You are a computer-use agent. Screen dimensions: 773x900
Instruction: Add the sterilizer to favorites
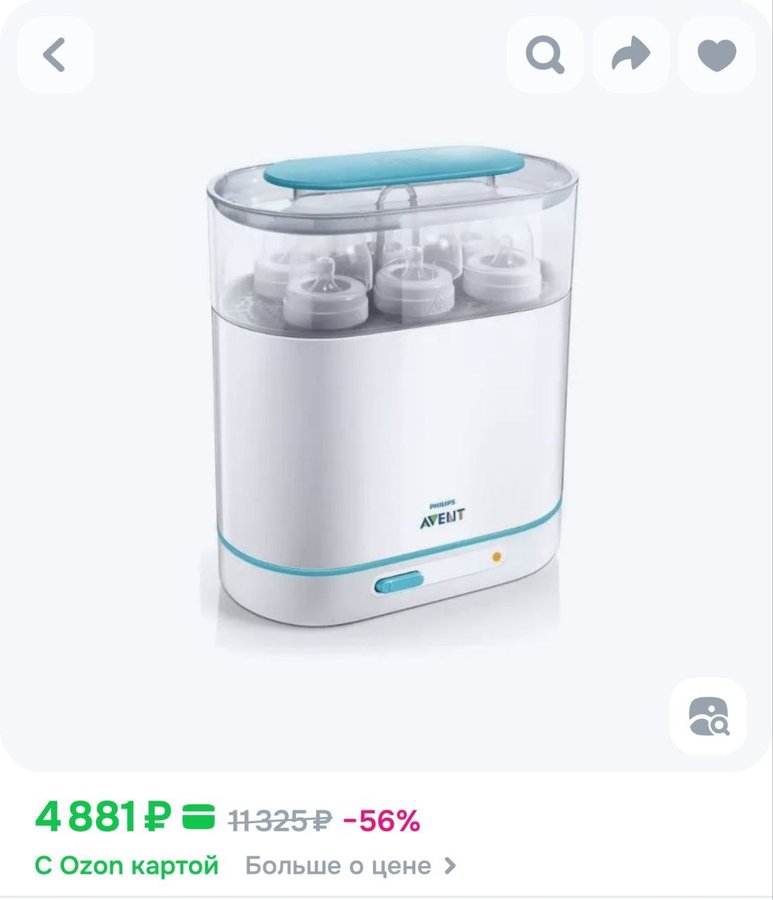(716, 55)
